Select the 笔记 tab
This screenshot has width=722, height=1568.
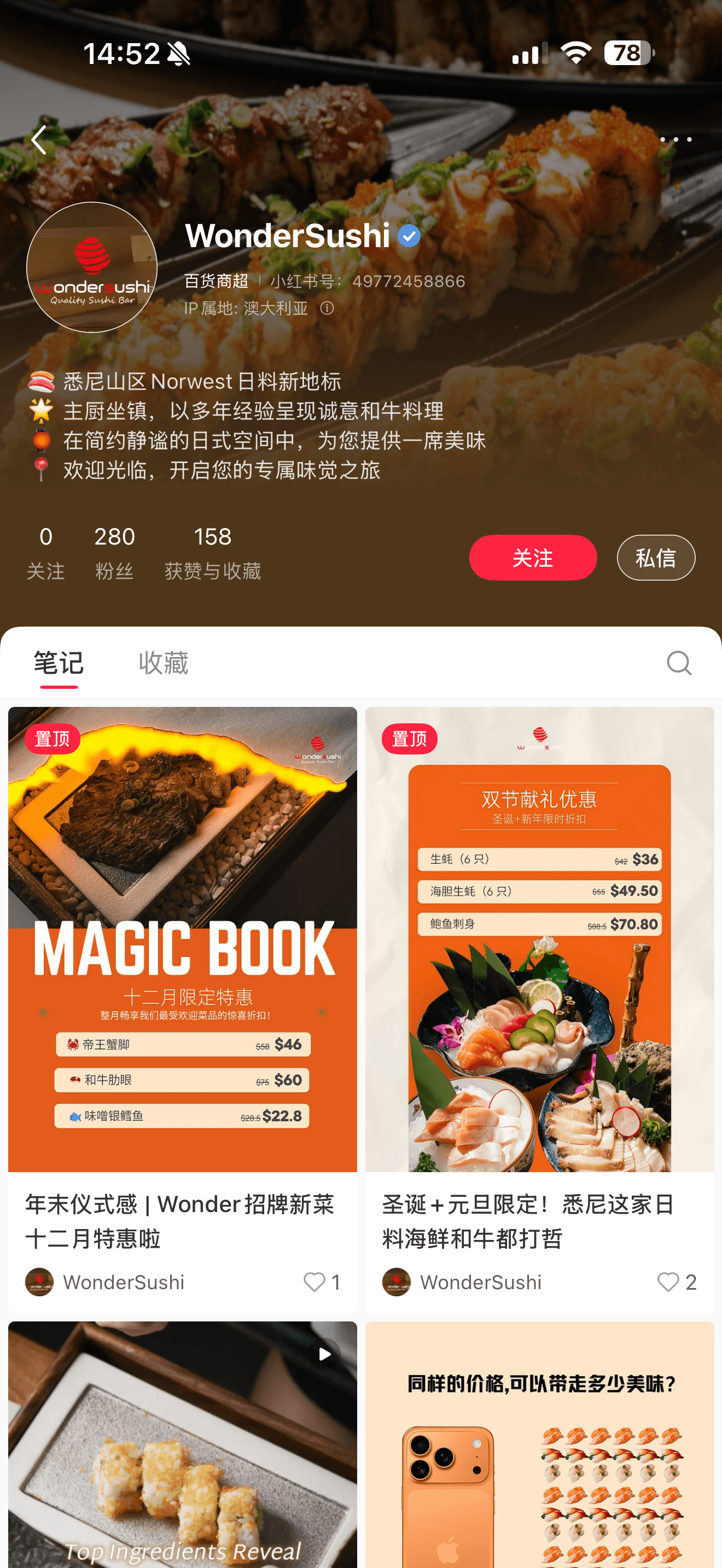click(59, 663)
